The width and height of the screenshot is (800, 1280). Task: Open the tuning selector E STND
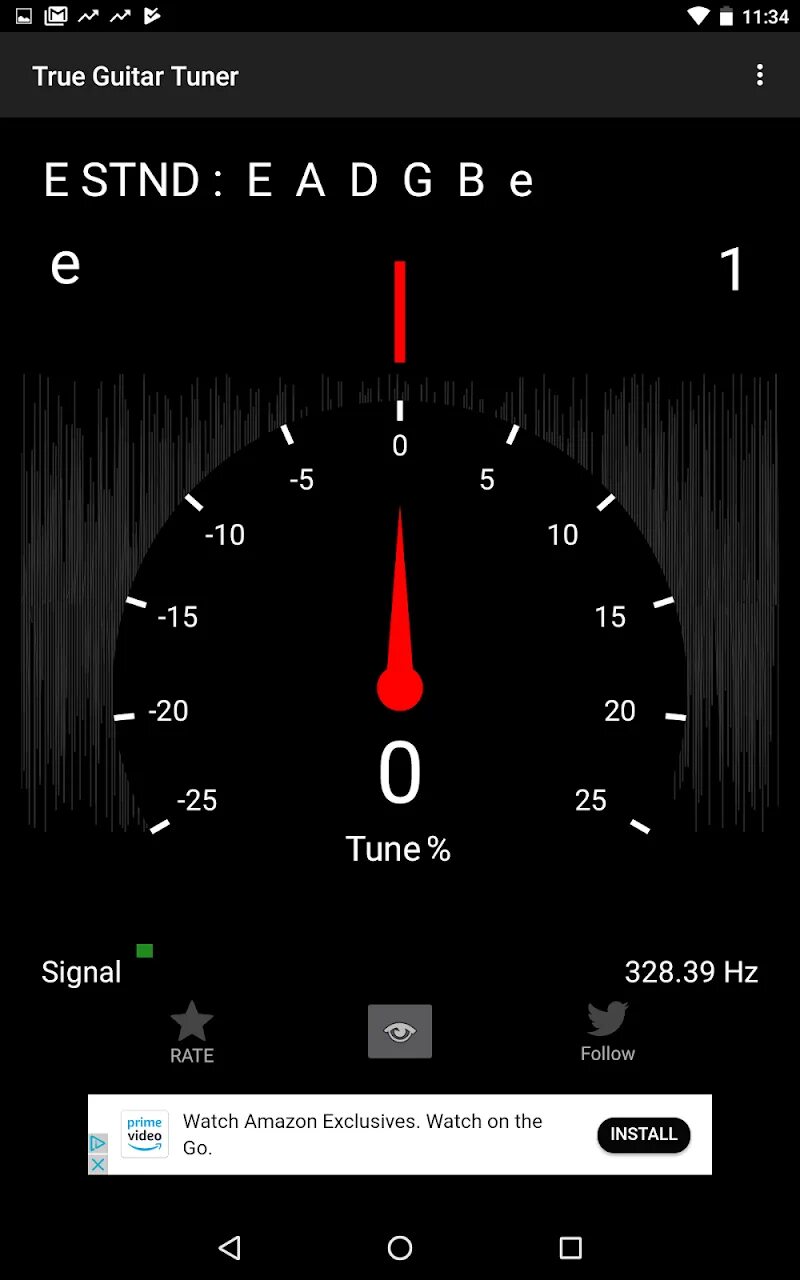(288, 181)
